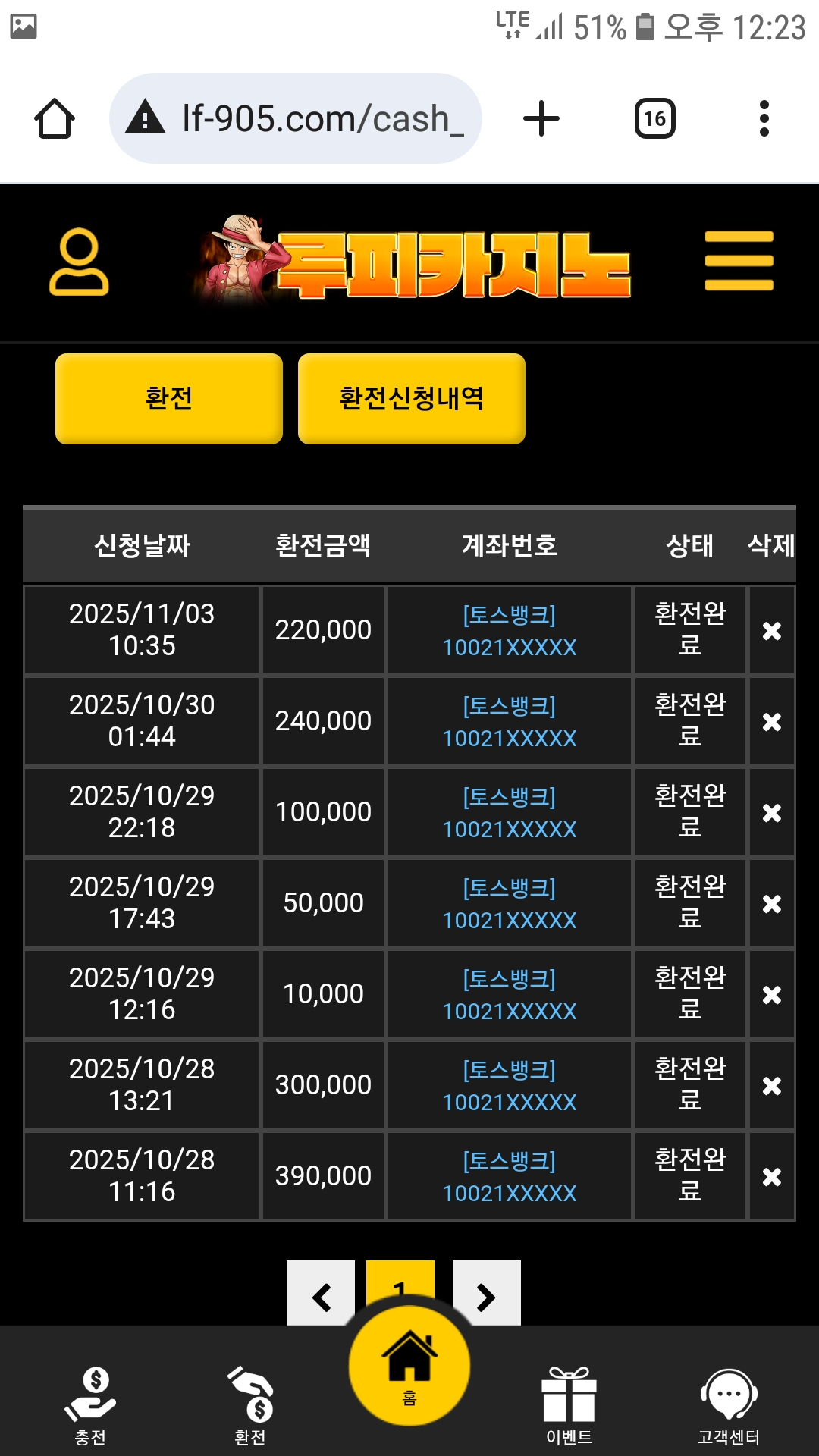Screen dimensions: 819x1456
Task: Open the hamburger menu
Action: pyautogui.click(x=739, y=261)
